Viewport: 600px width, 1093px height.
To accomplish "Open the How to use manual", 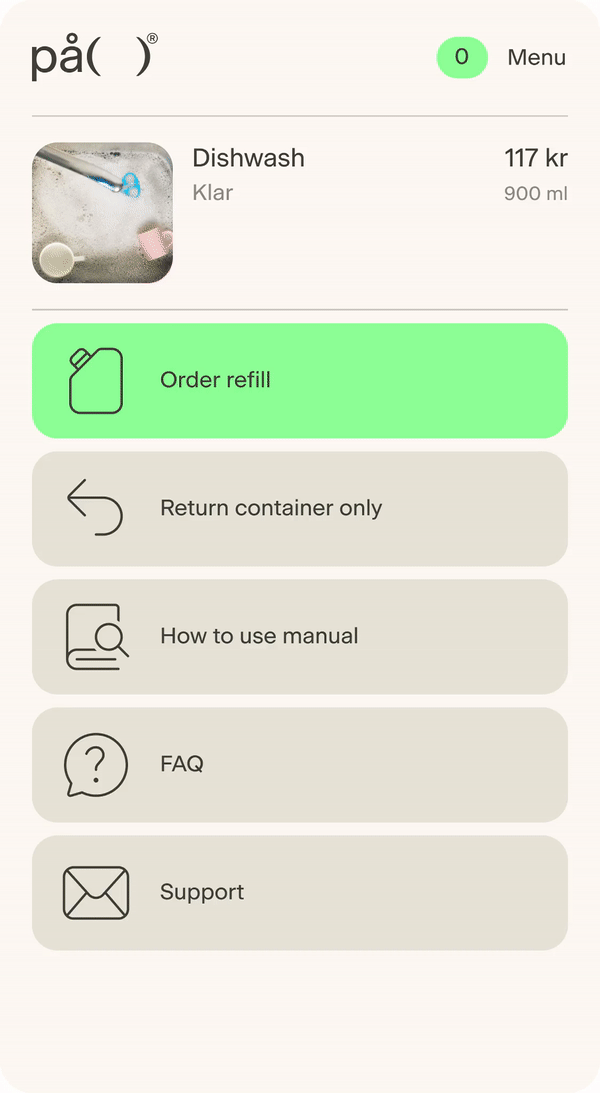I will pos(300,637).
